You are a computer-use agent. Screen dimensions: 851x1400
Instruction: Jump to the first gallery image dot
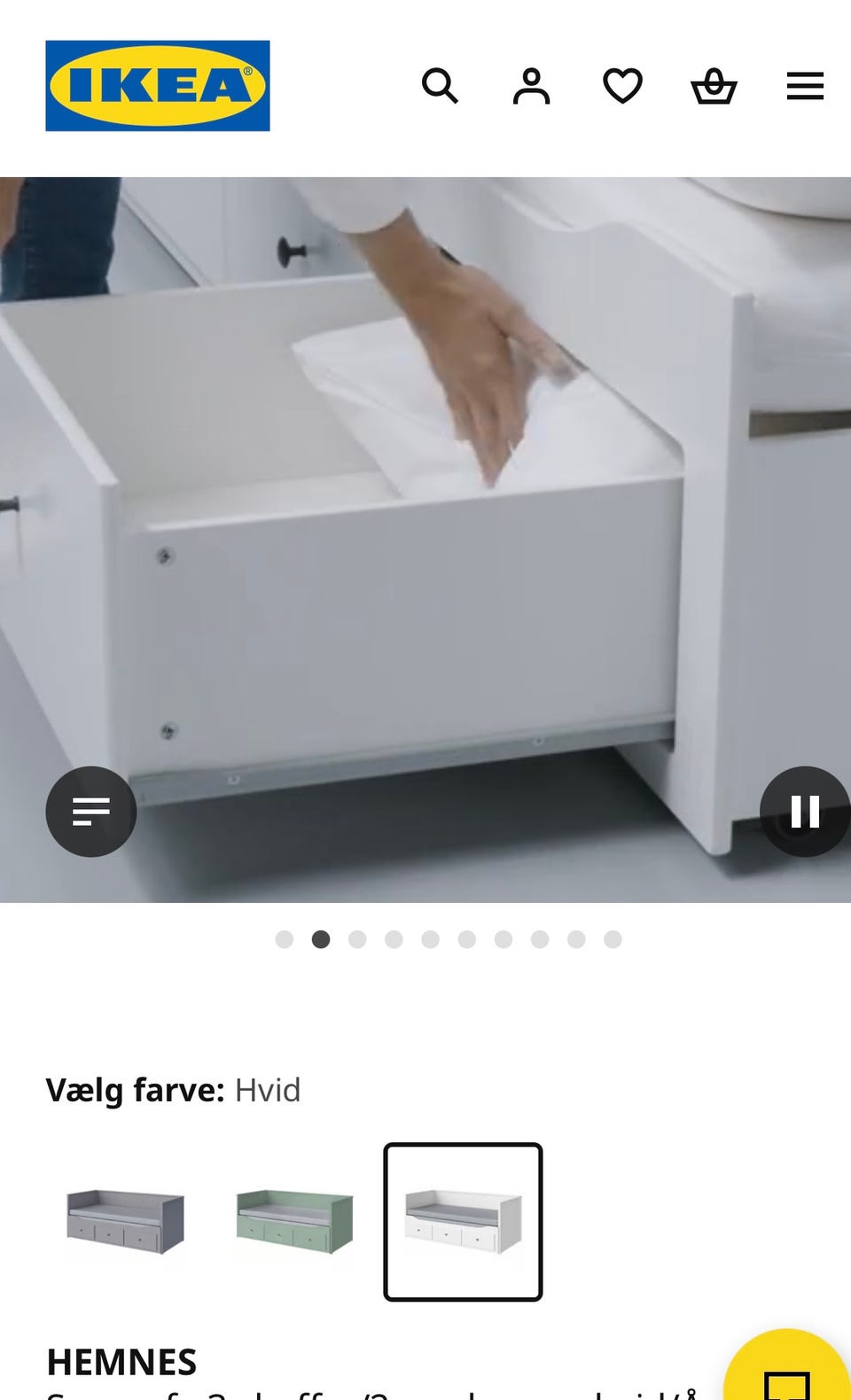coord(285,939)
